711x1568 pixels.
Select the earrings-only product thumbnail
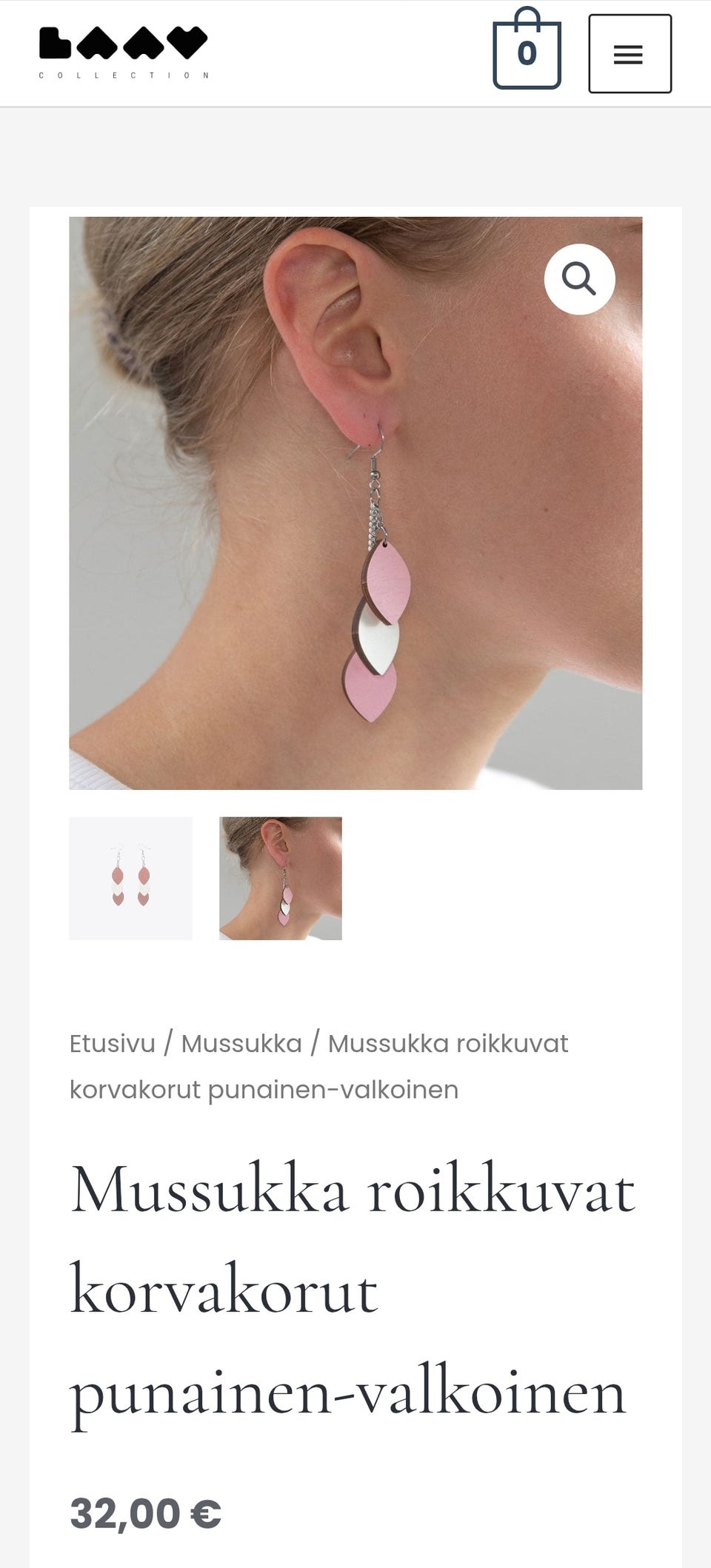(130, 879)
